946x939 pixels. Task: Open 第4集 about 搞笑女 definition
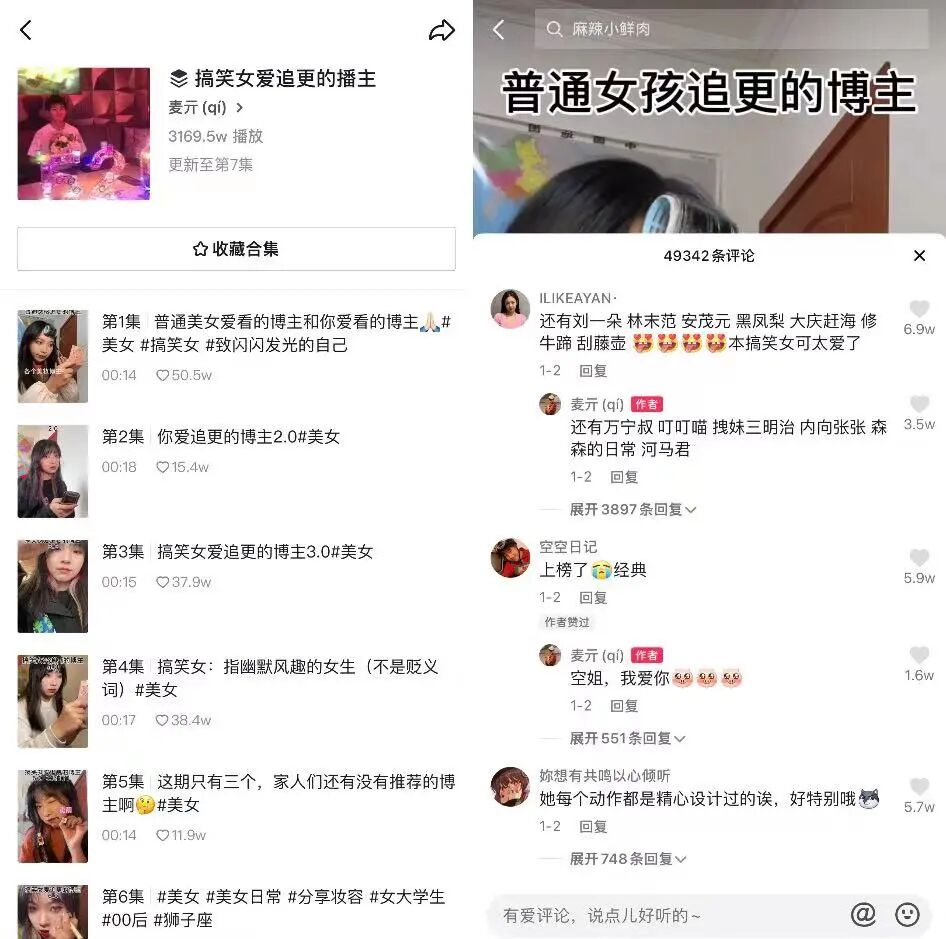[270, 678]
